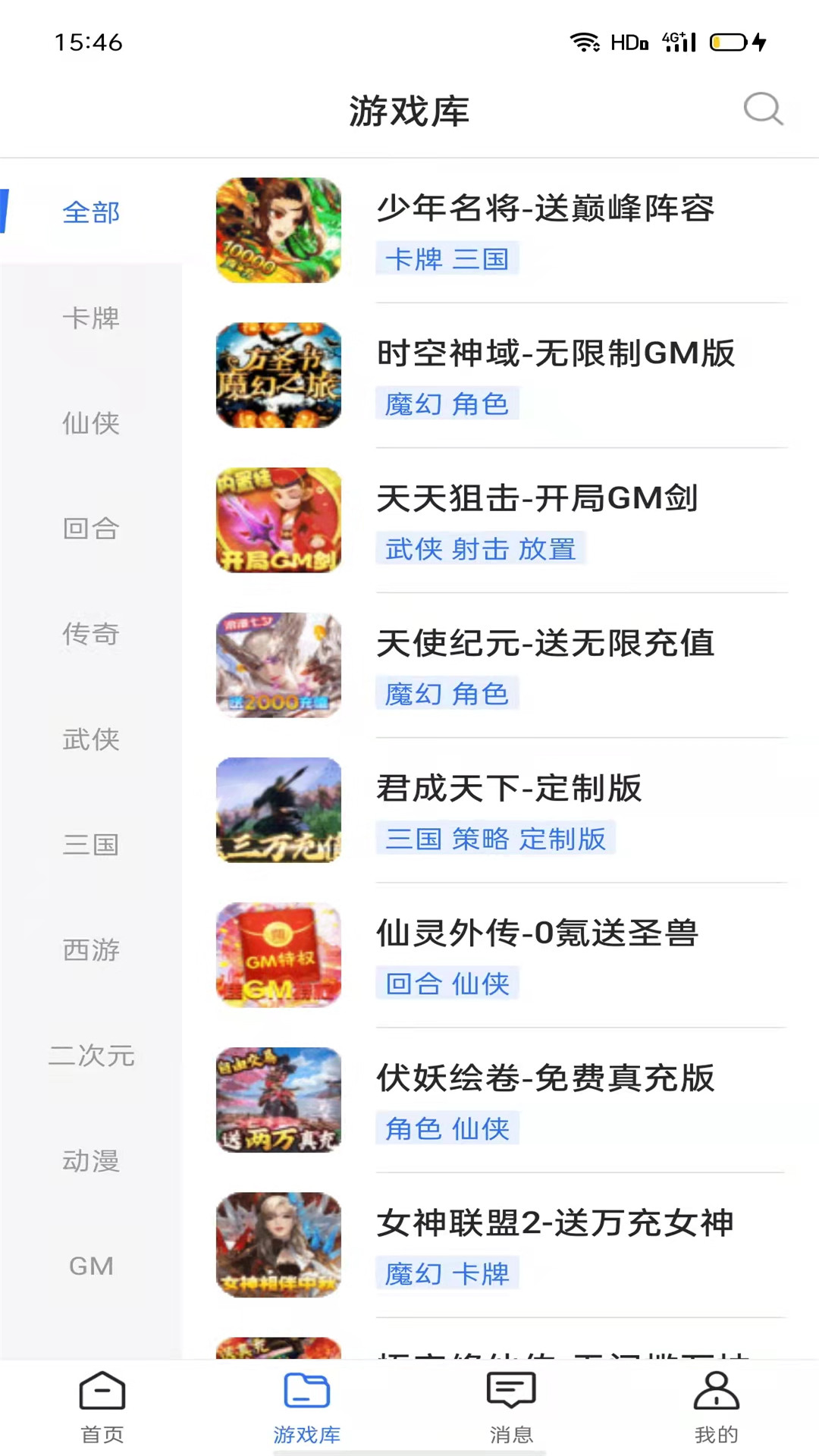Open the game 仙灵外传-0氪送圣兽
Viewport: 819px width, 1456px height.
coord(500,955)
